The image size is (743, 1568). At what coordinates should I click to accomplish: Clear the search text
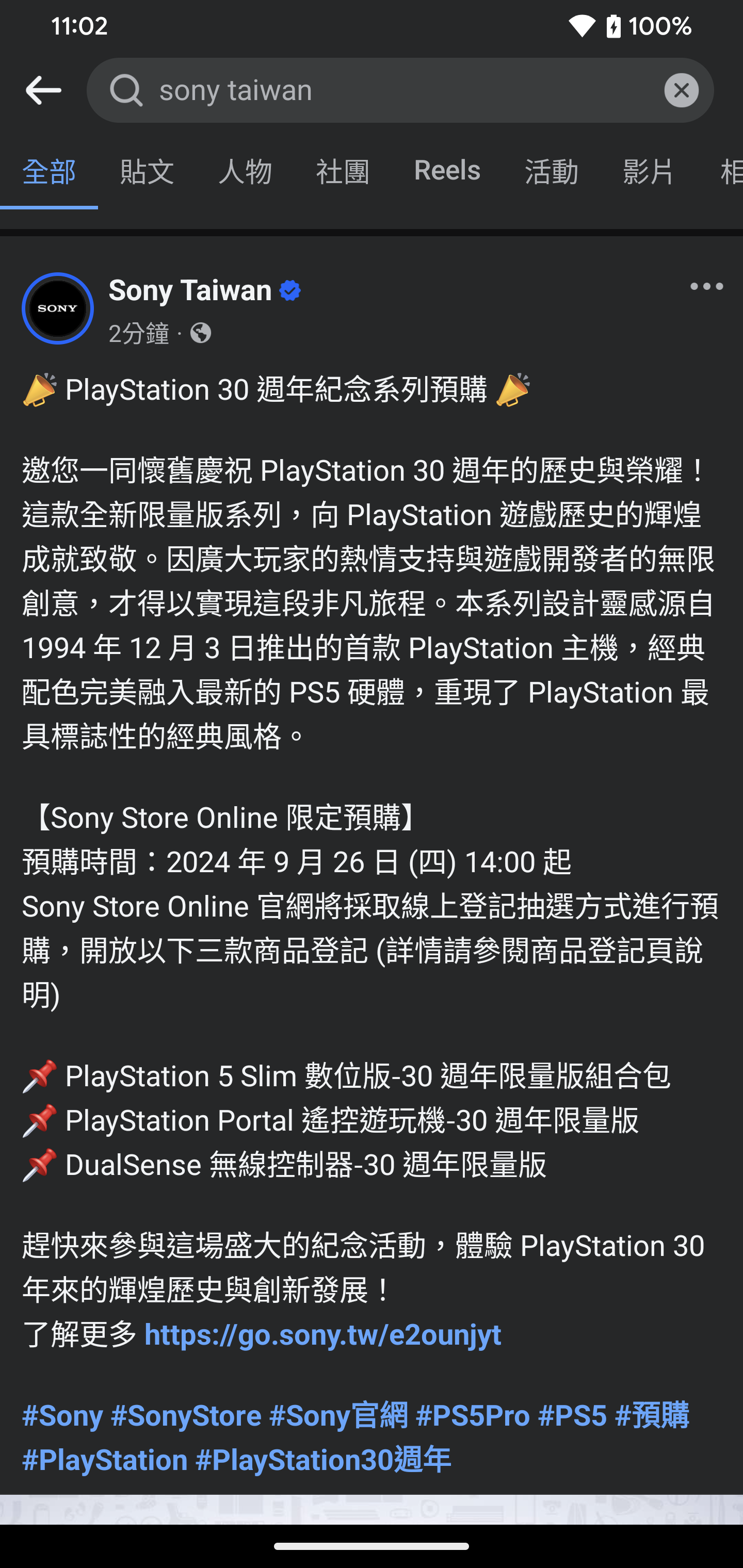tap(681, 91)
